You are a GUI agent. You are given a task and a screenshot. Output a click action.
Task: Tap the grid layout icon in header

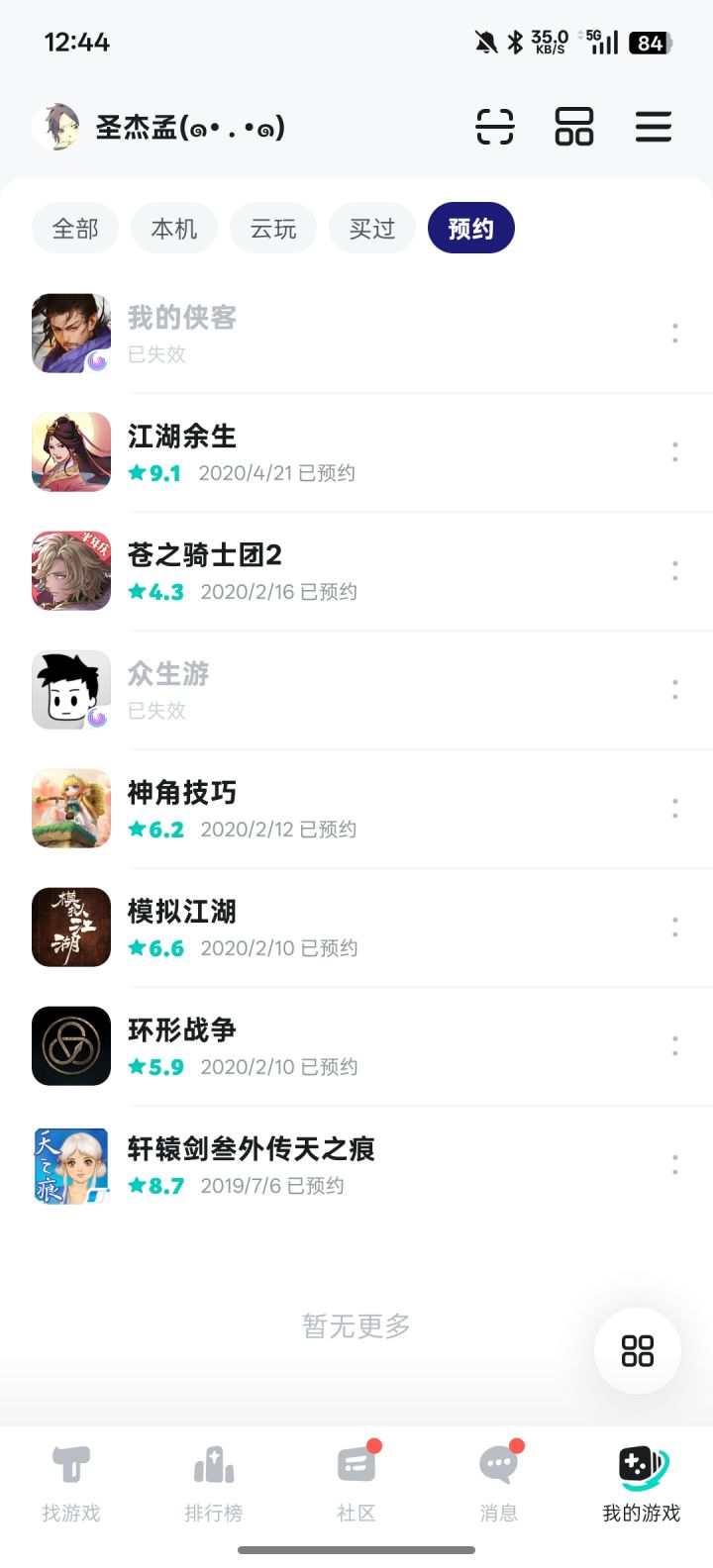pyautogui.click(x=573, y=127)
